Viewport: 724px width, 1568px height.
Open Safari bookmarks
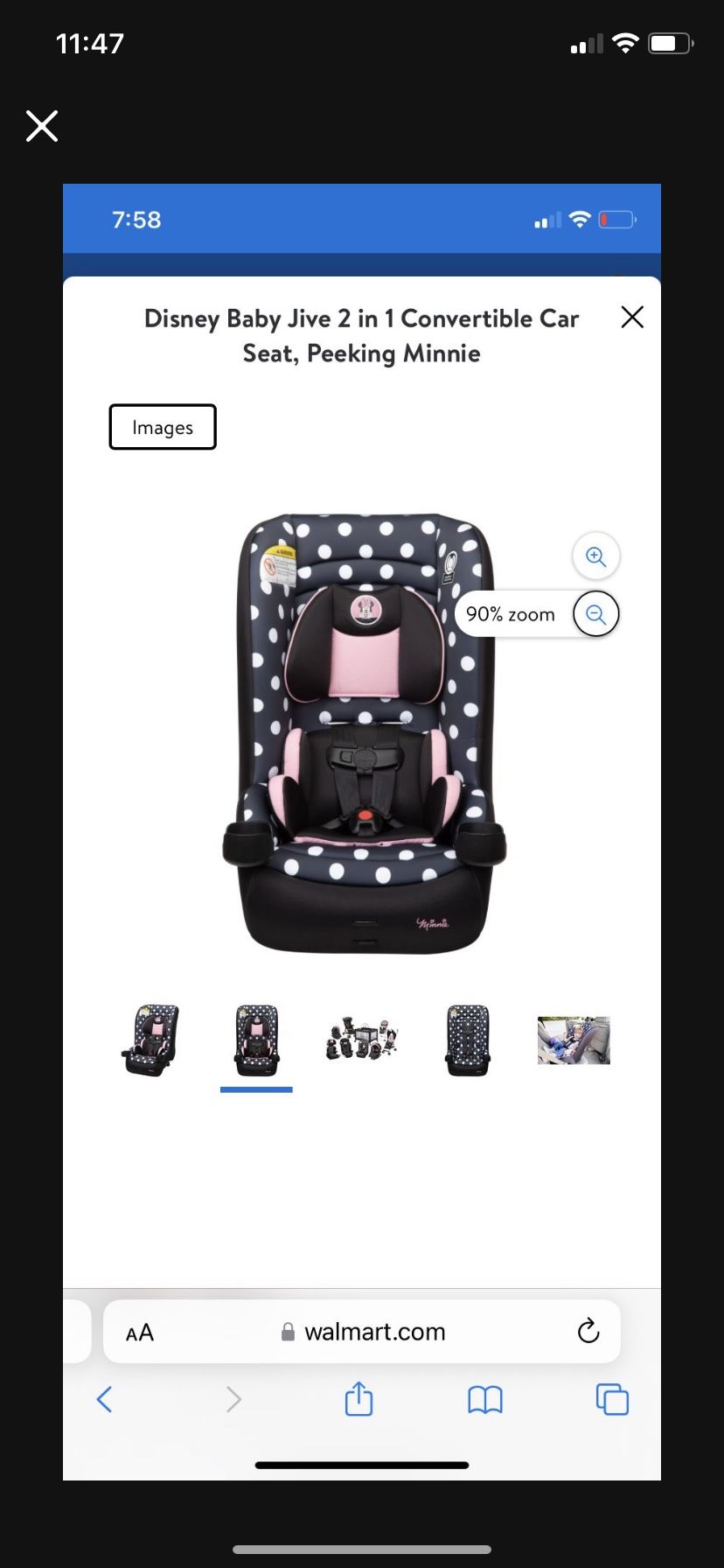click(x=485, y=1399)
